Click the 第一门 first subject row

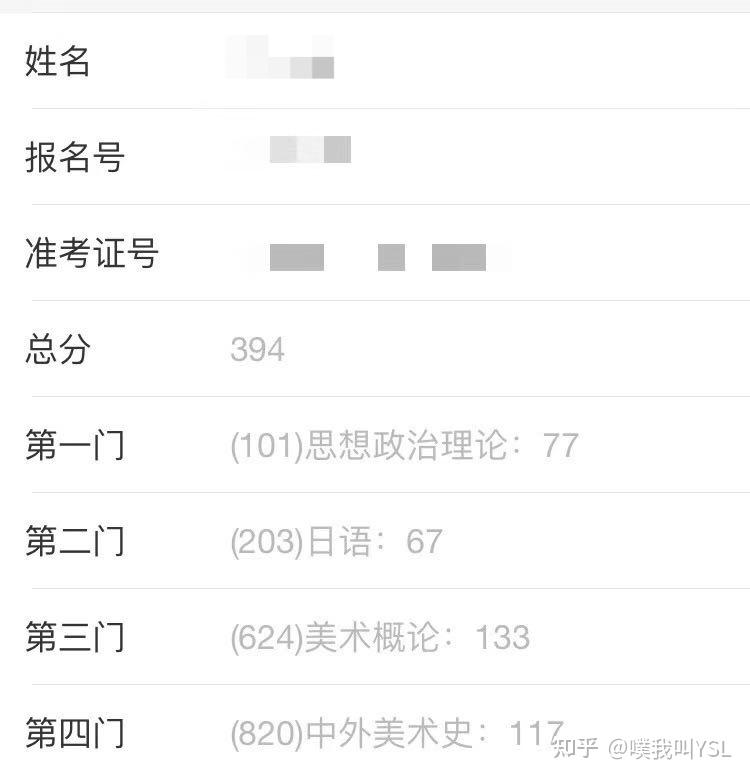click(74, 447)
